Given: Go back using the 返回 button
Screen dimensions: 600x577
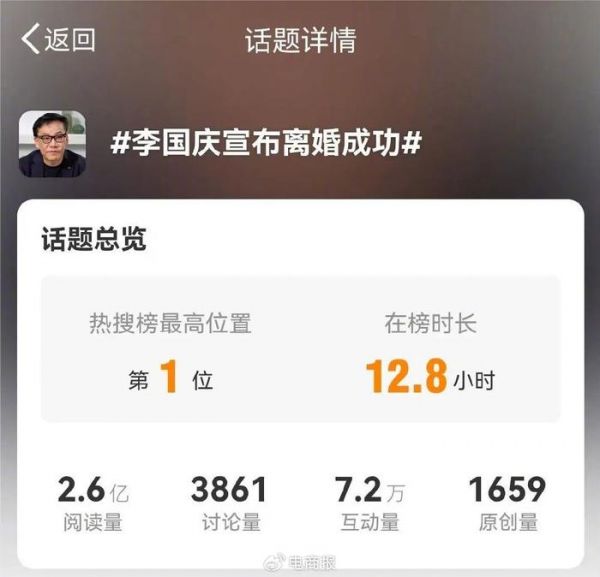Looking at the screenshot, I should pos(58,40).
